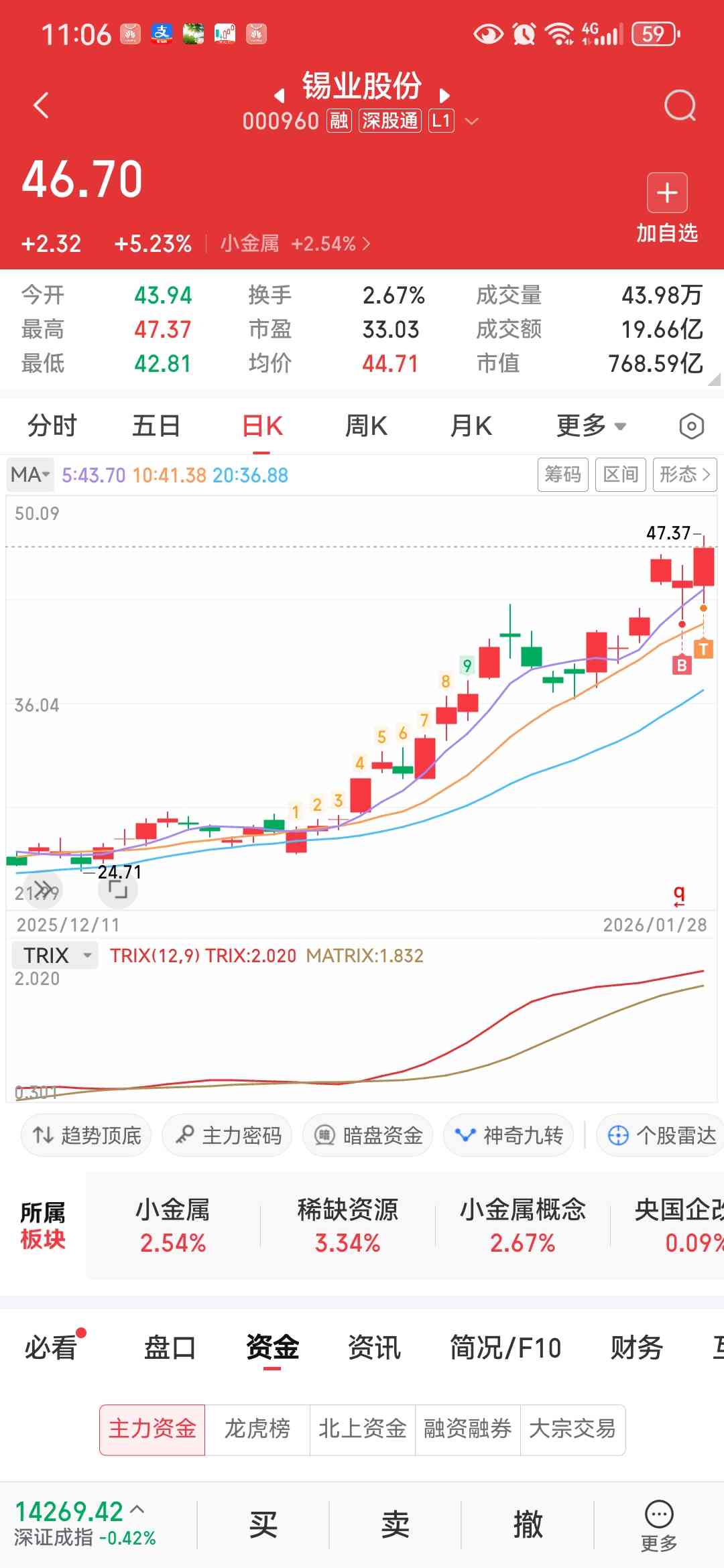
Task: Open the 暗盘资金 dark-pool funds tool
Action: pyautogui.click(x=367, y=1135)
